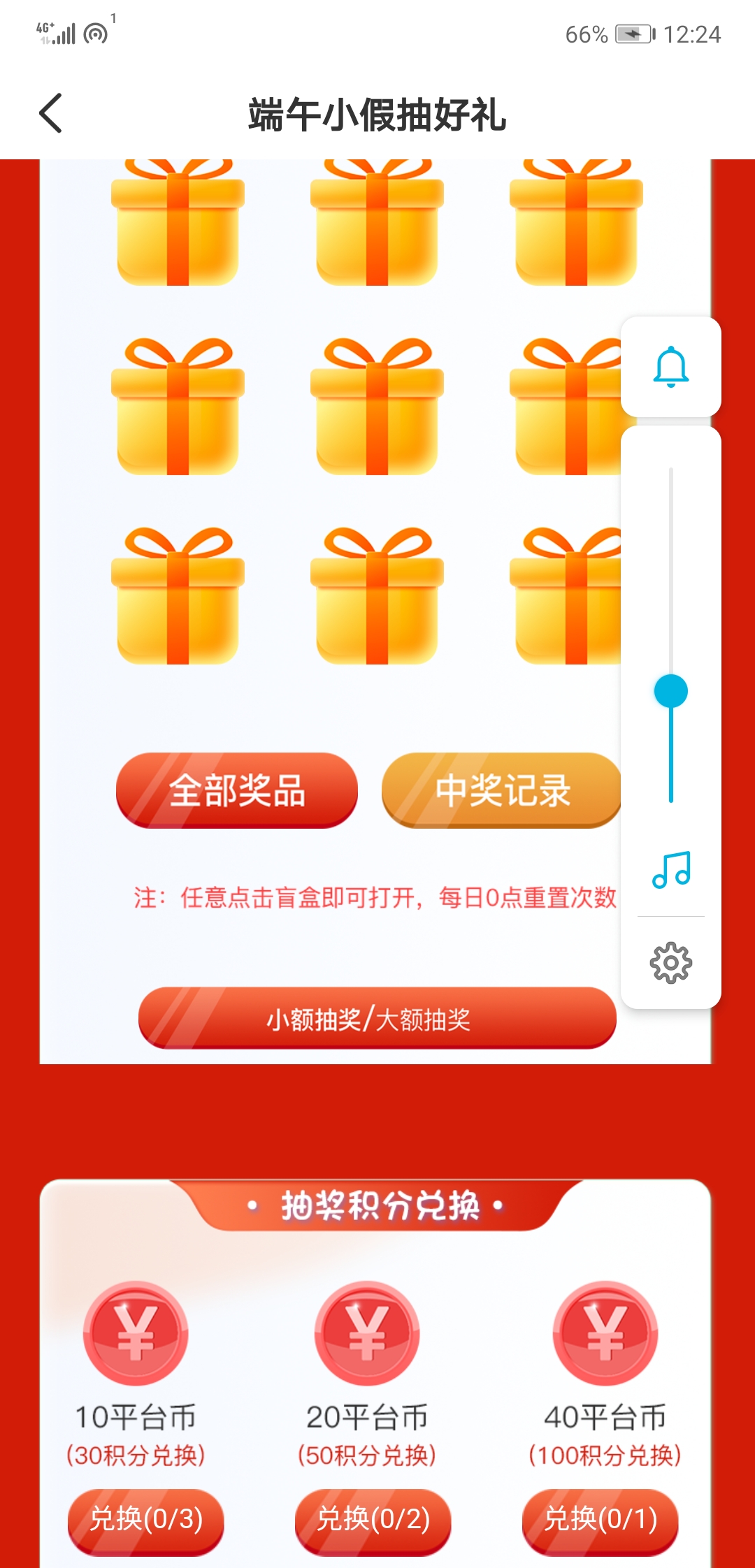This screenshot has height=1568, width=755.
Task: Open the center gift box in the grid
Action: pyautogui.click(x=377, y=409)
